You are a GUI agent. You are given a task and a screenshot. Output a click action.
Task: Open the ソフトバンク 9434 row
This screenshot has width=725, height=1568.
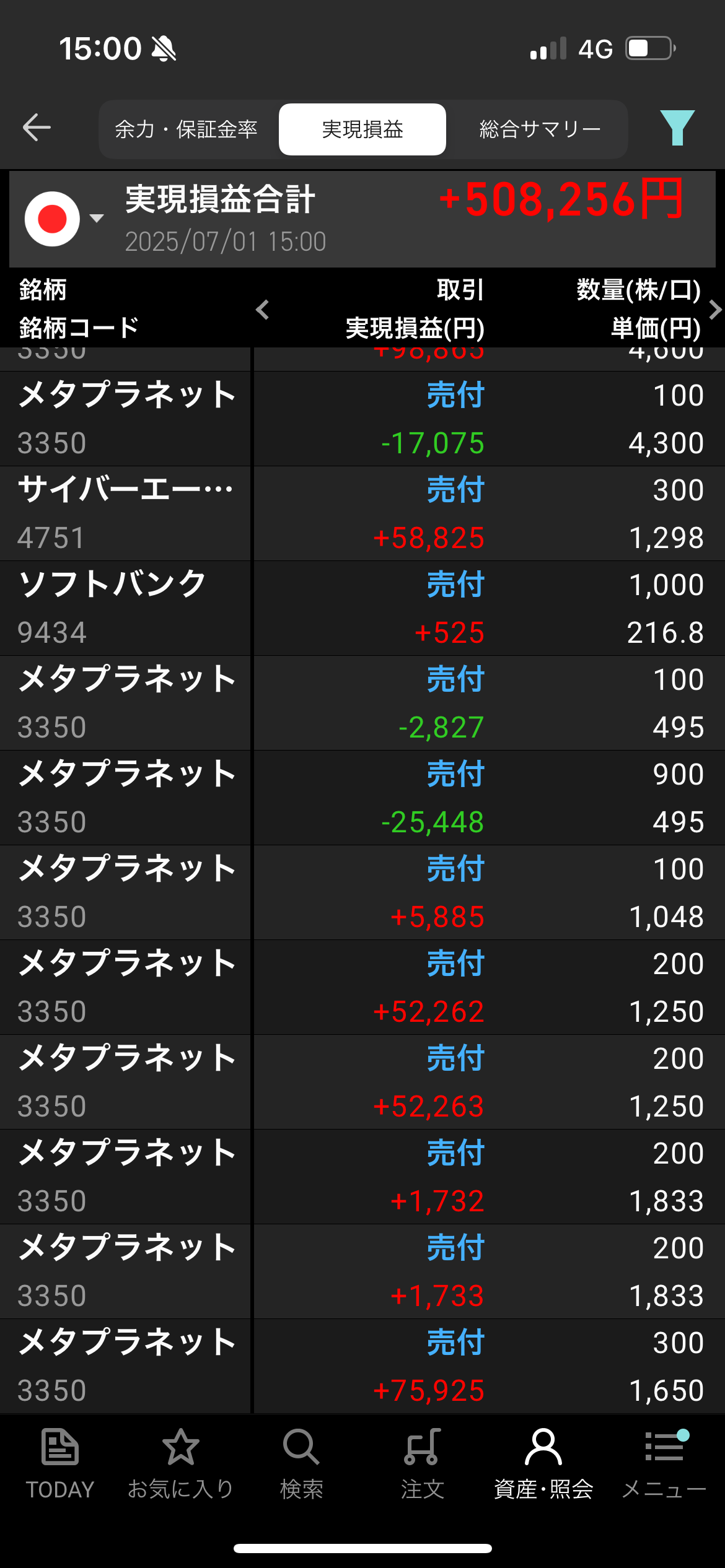(362, 609)
